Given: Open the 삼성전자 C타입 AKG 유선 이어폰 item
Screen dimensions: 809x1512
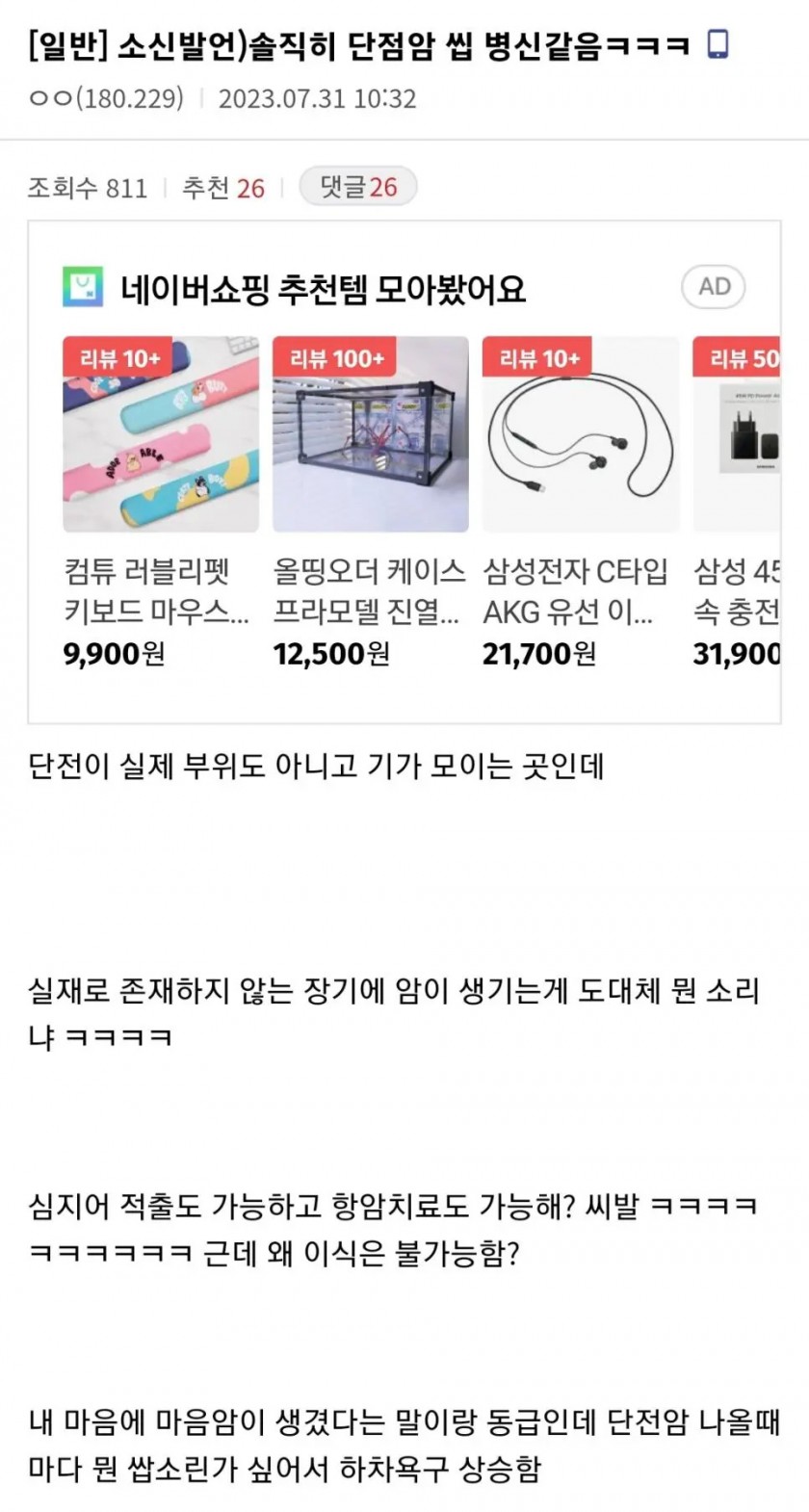Looking at the screenshot, I should [x=580, y=503].
